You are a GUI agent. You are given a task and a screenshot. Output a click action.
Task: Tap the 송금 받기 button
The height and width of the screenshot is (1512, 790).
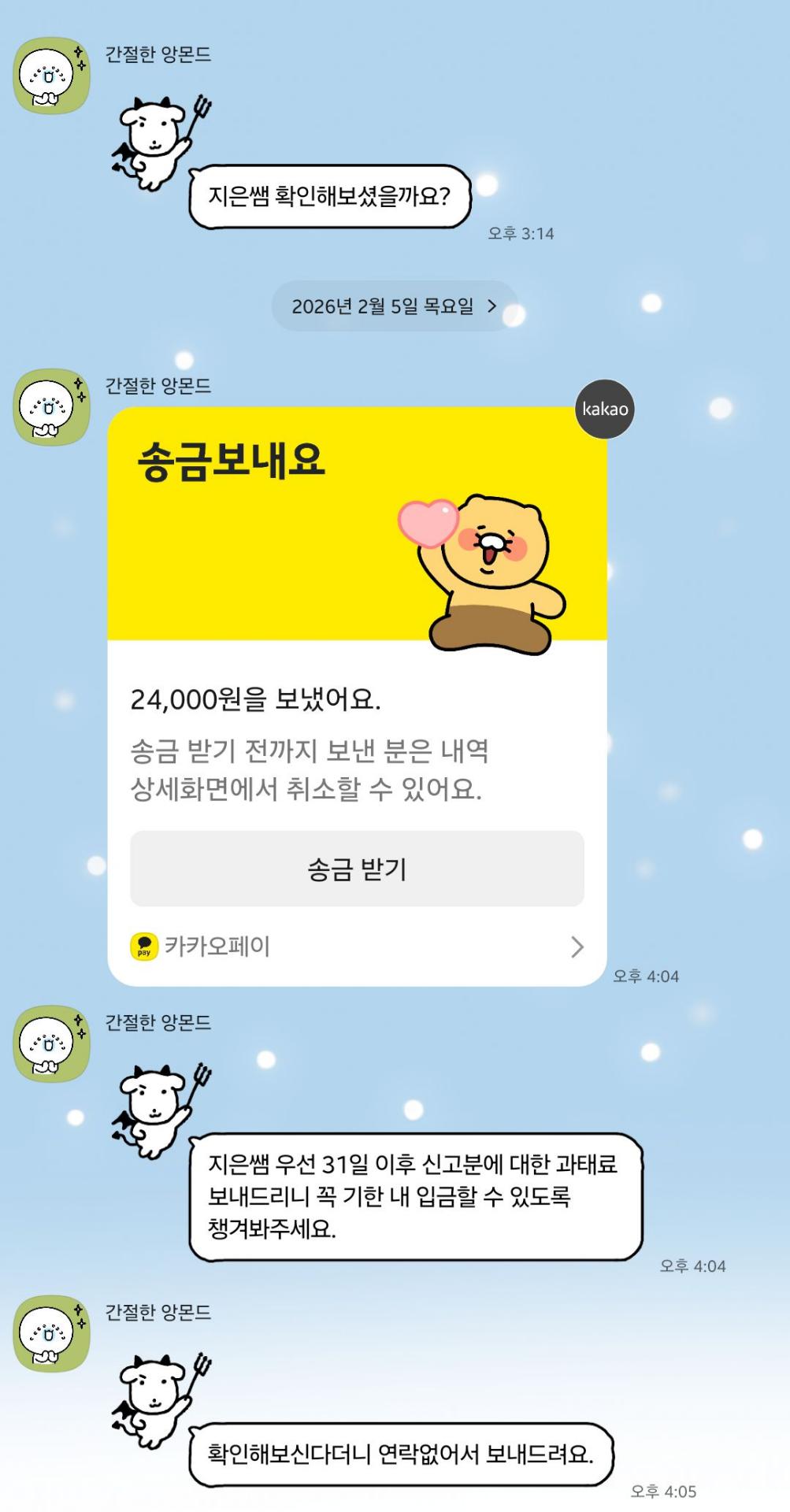(x=357, y=869)
